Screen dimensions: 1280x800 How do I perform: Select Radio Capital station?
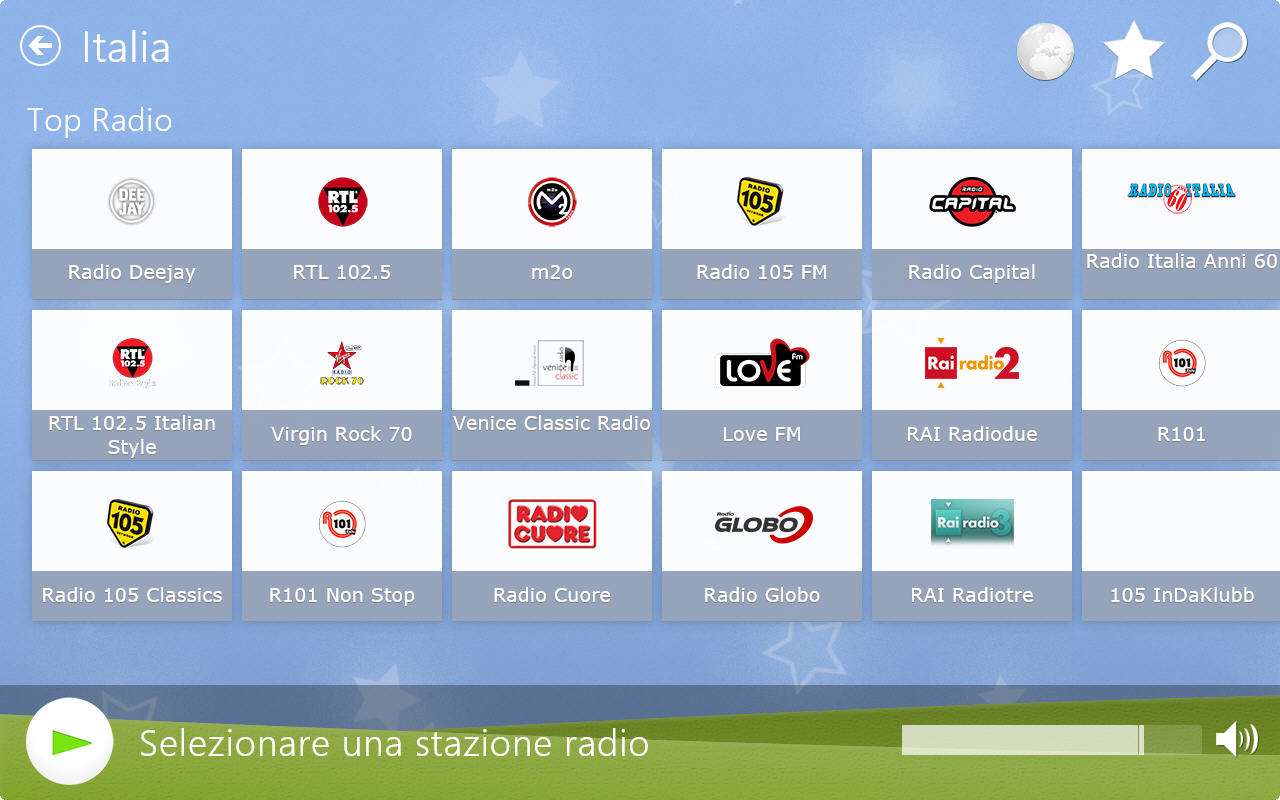click(972, 223)
